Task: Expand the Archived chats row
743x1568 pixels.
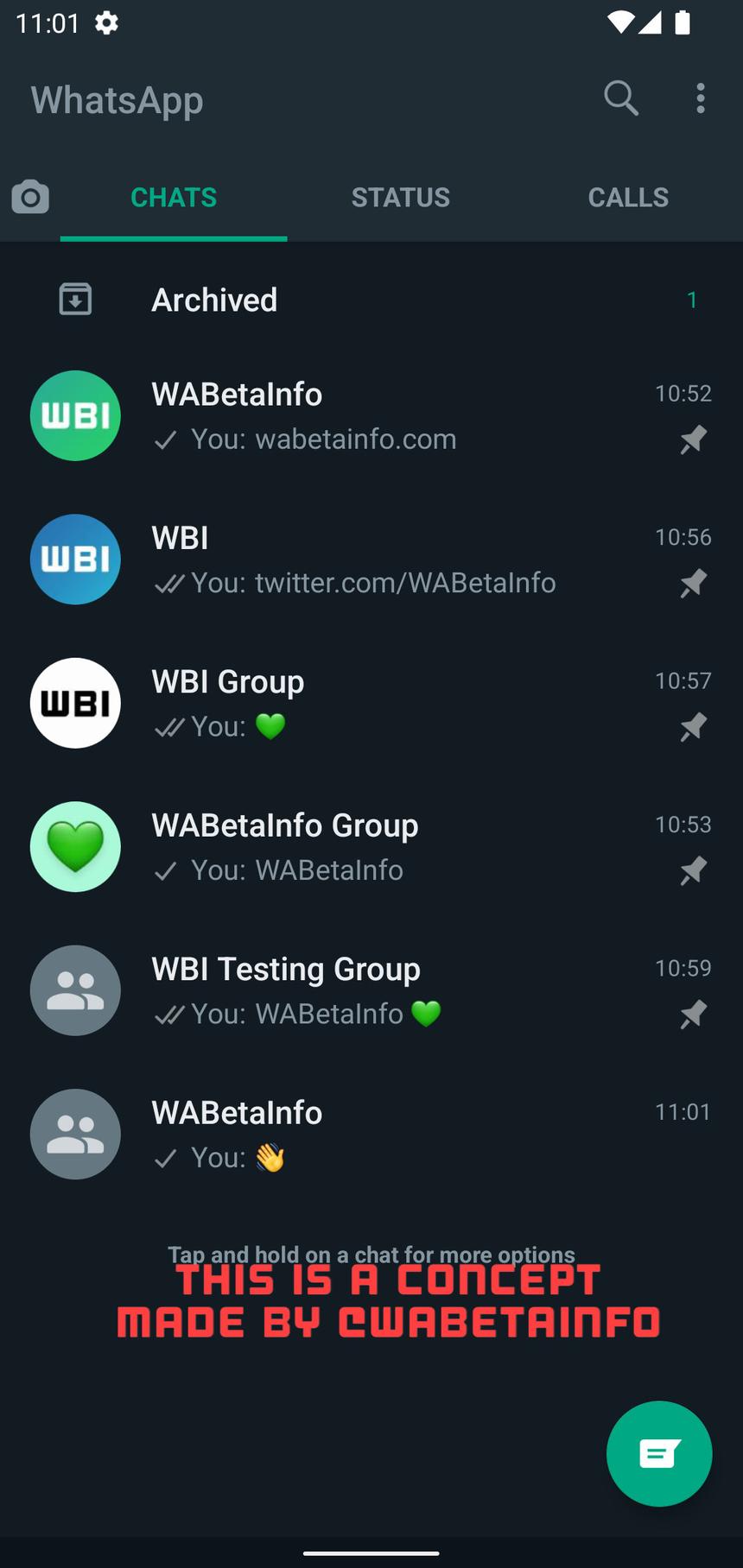Action: click(346, 299)
